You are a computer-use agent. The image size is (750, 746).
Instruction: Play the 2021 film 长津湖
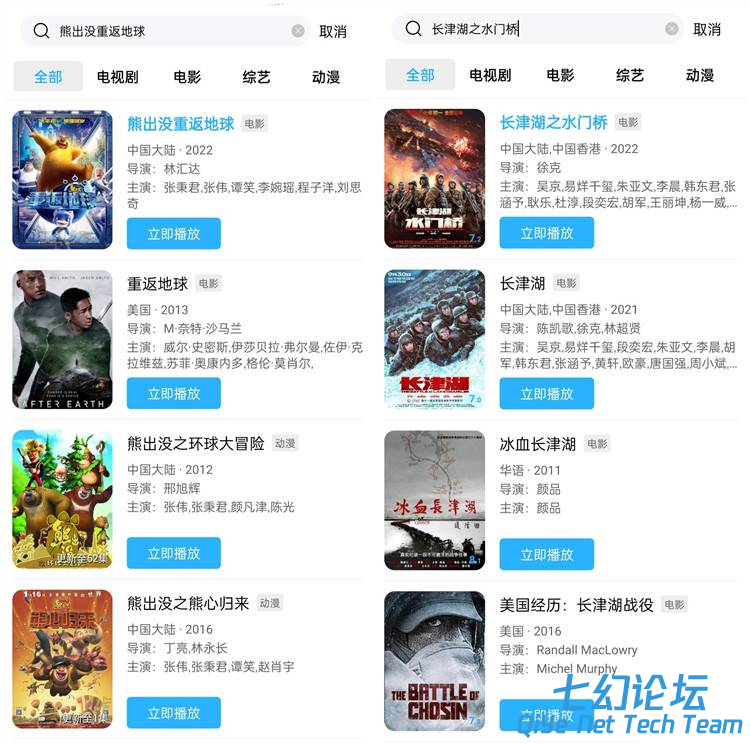547,394
